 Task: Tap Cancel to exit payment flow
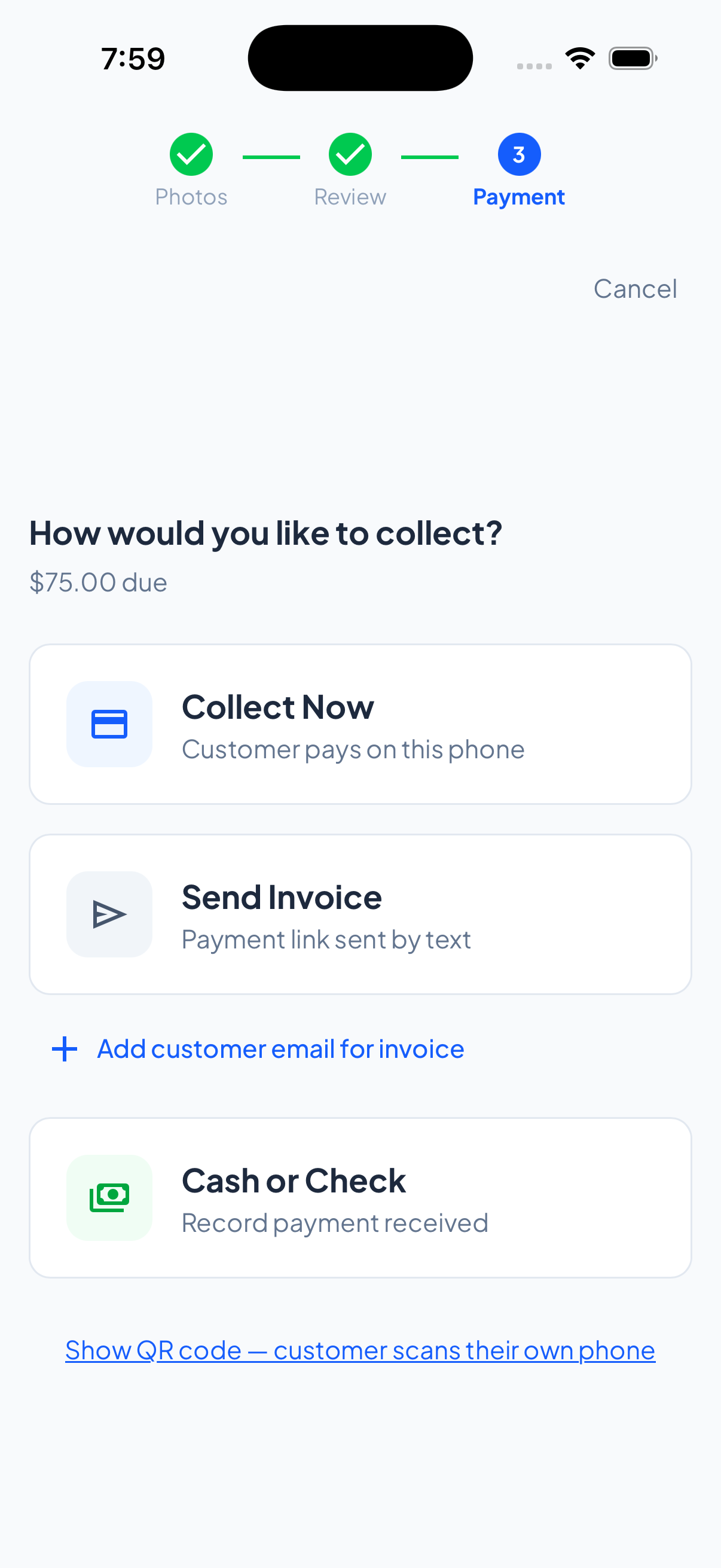pos(636,288)
